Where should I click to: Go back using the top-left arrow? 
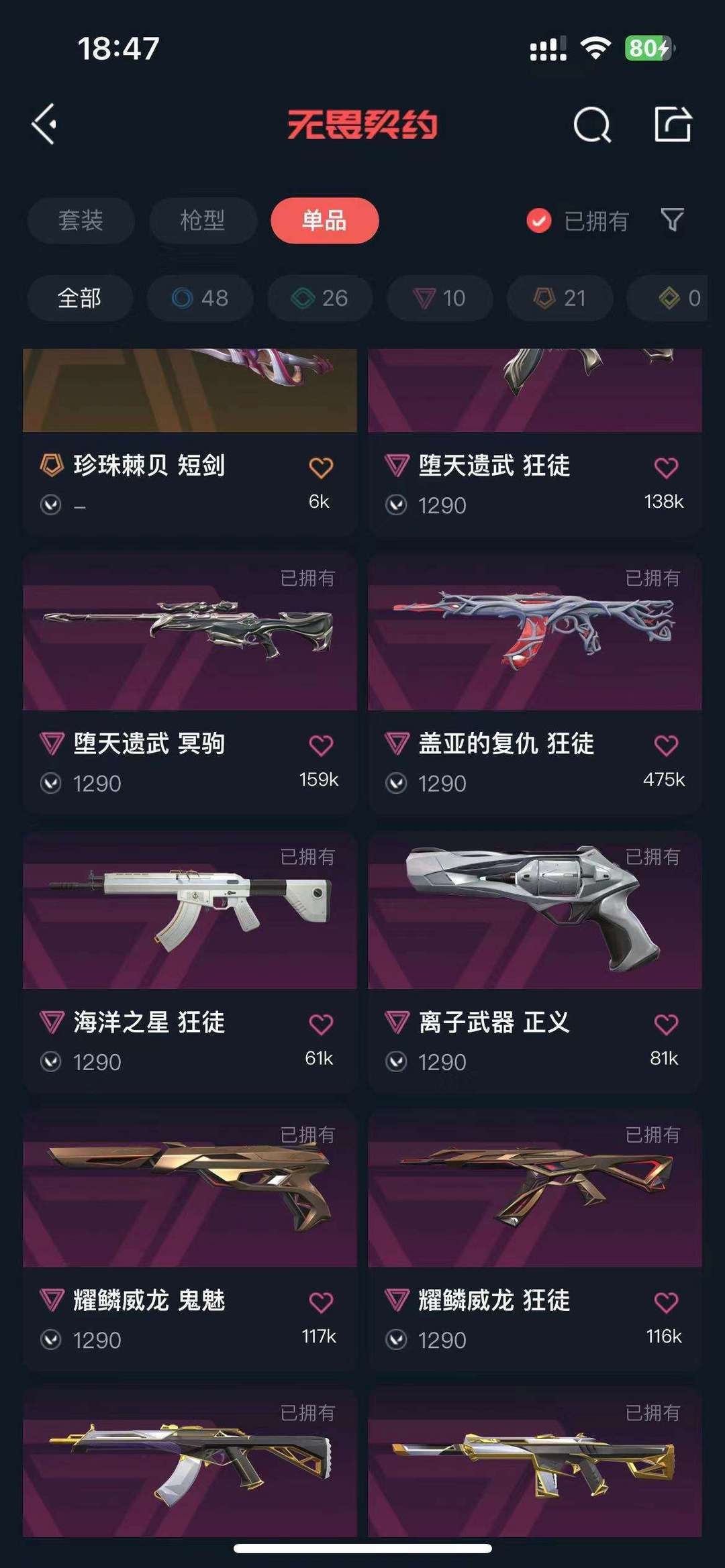tap(44, 124)
